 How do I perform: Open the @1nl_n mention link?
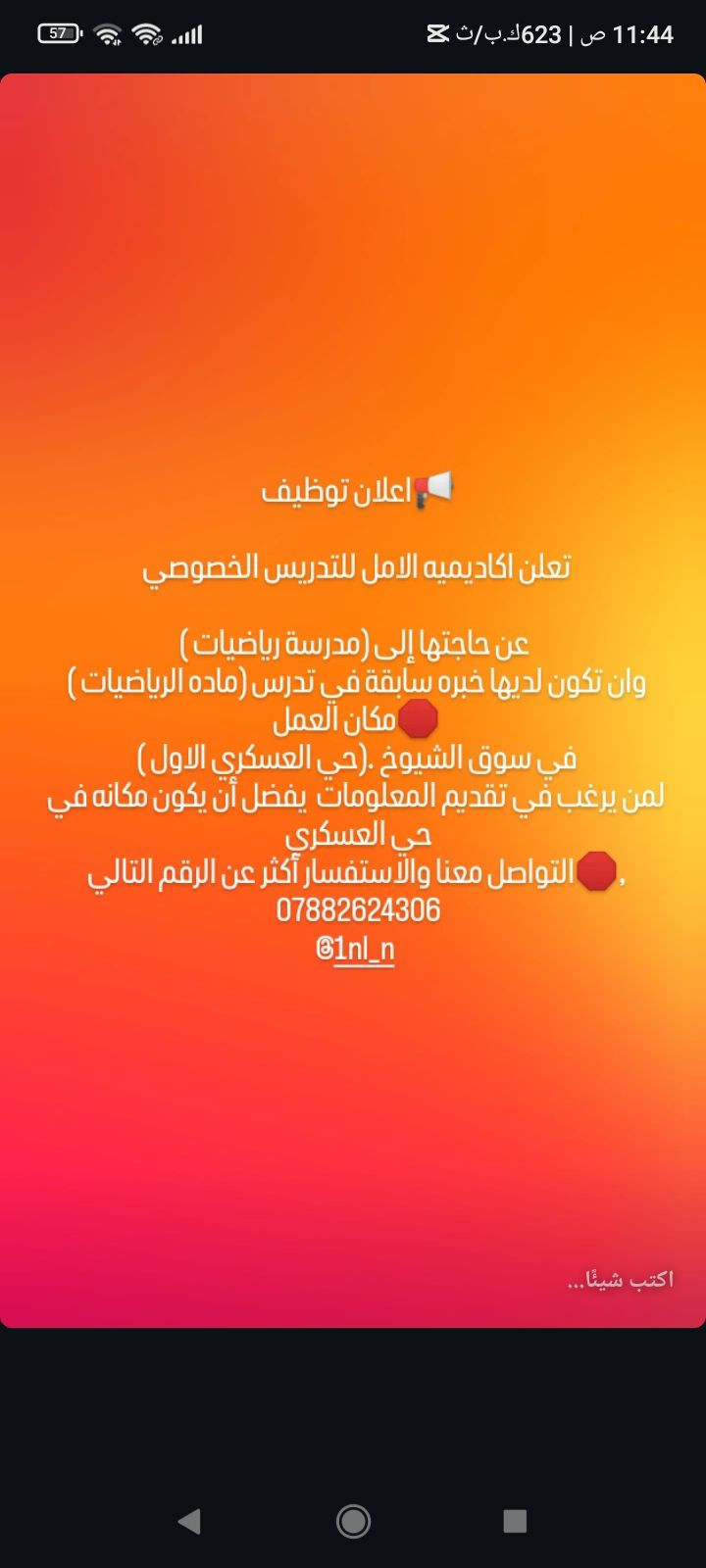[x=356, y=950]
